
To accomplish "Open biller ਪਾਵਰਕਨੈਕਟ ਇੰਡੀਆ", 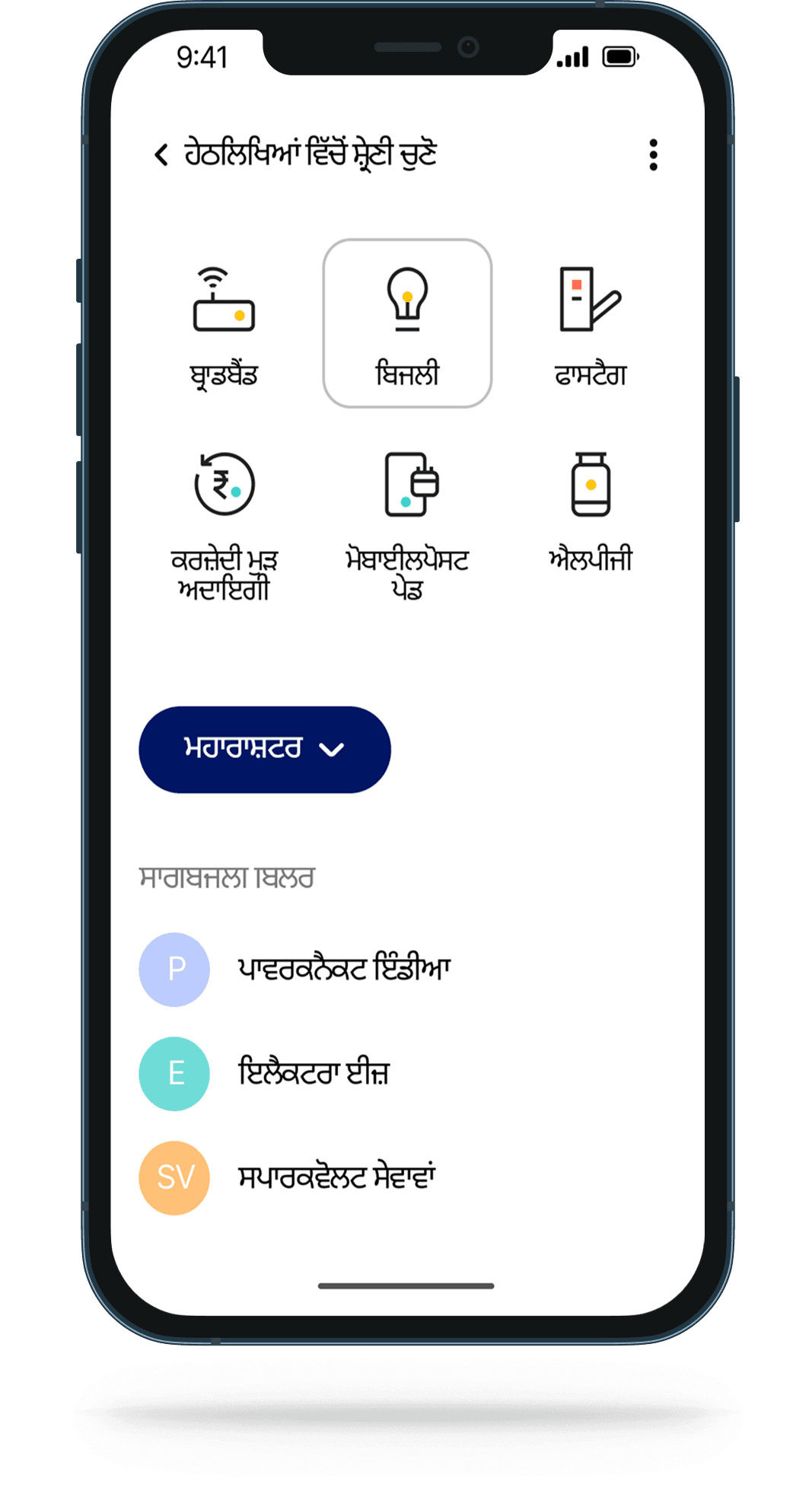I will click(x=343, y=970).
